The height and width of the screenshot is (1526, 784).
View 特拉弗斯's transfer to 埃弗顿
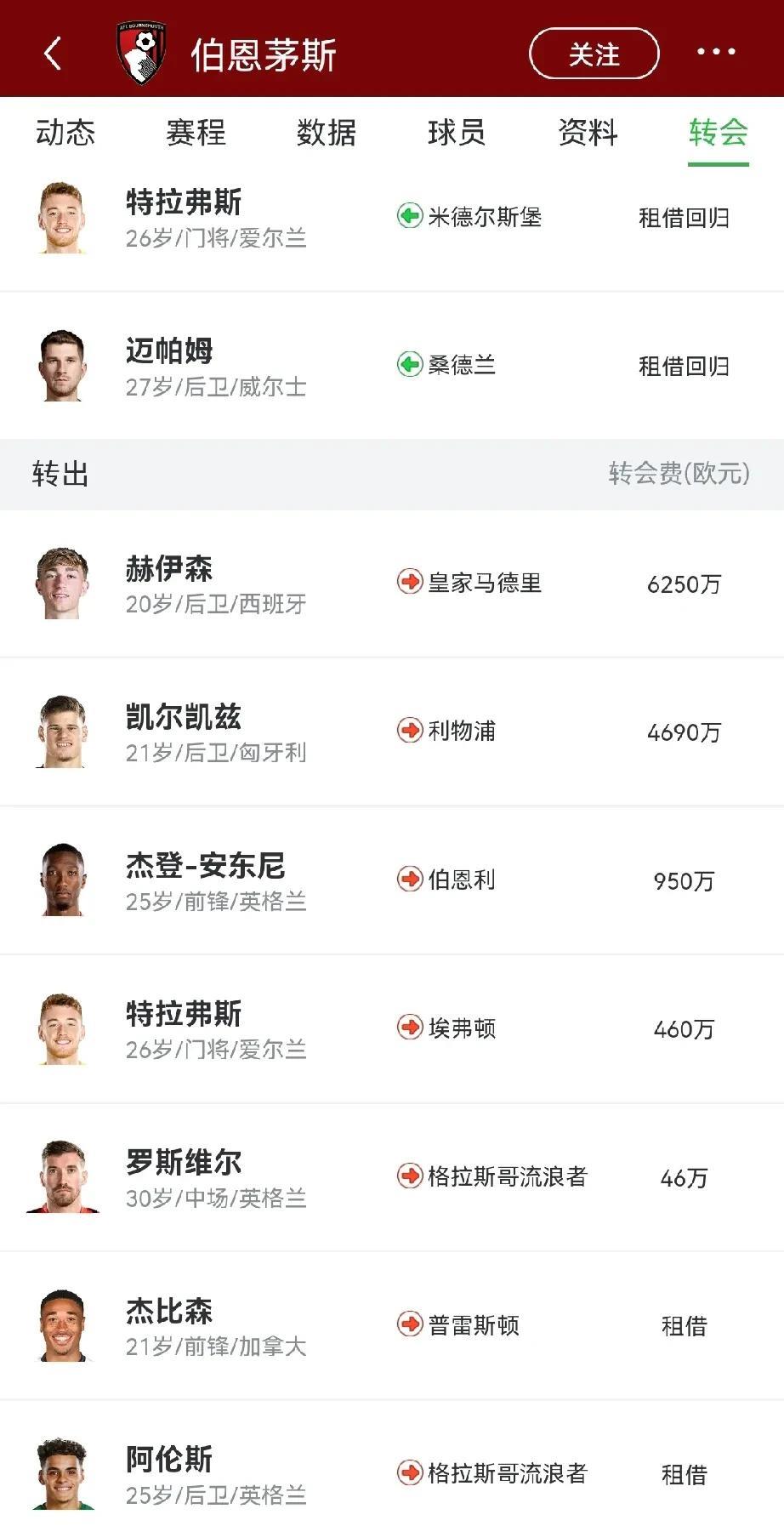pyautogui.click(x=391, y=1028)
